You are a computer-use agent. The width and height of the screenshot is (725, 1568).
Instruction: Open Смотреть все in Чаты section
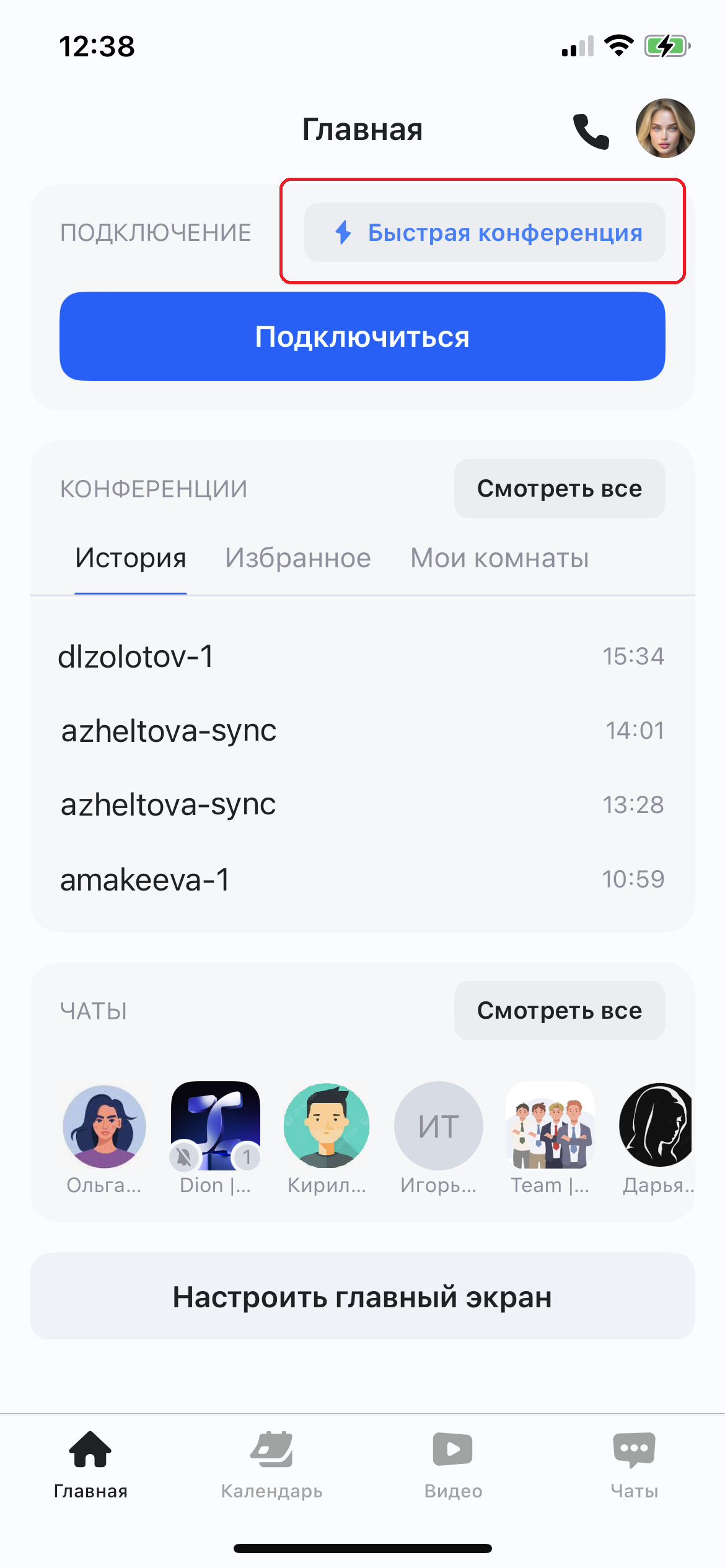(558, 1011)
